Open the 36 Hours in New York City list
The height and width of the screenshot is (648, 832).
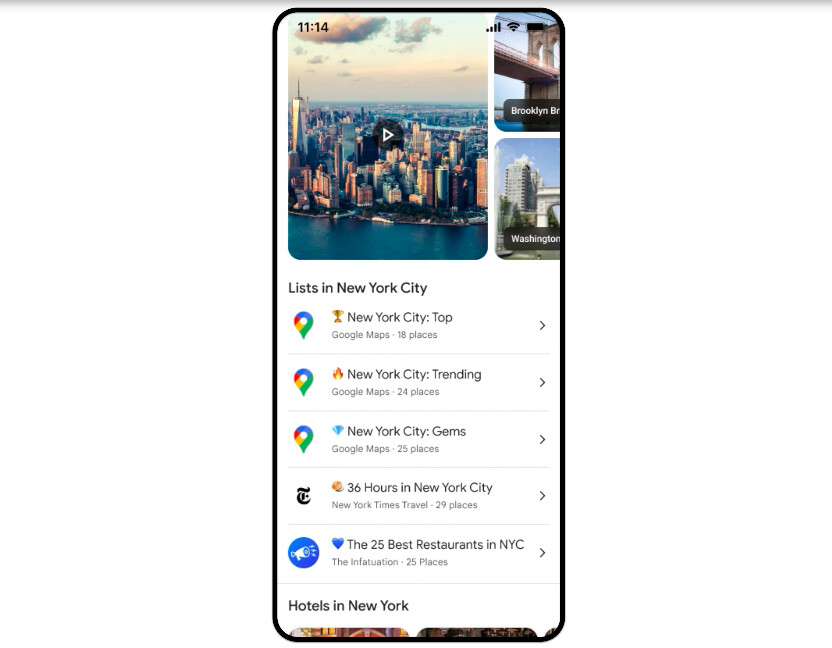click(418, 495)
